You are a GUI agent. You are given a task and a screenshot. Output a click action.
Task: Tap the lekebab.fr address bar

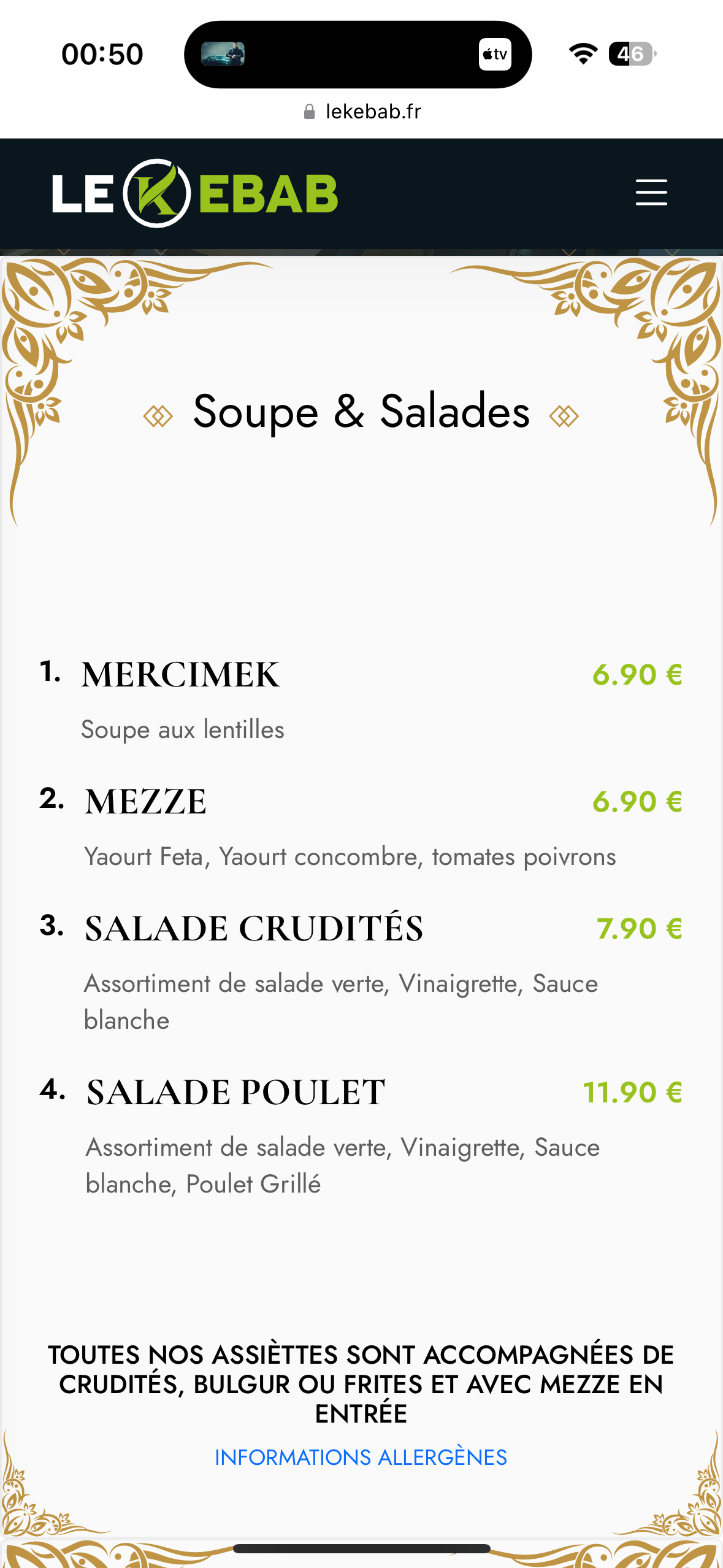[x=362, y=112]
